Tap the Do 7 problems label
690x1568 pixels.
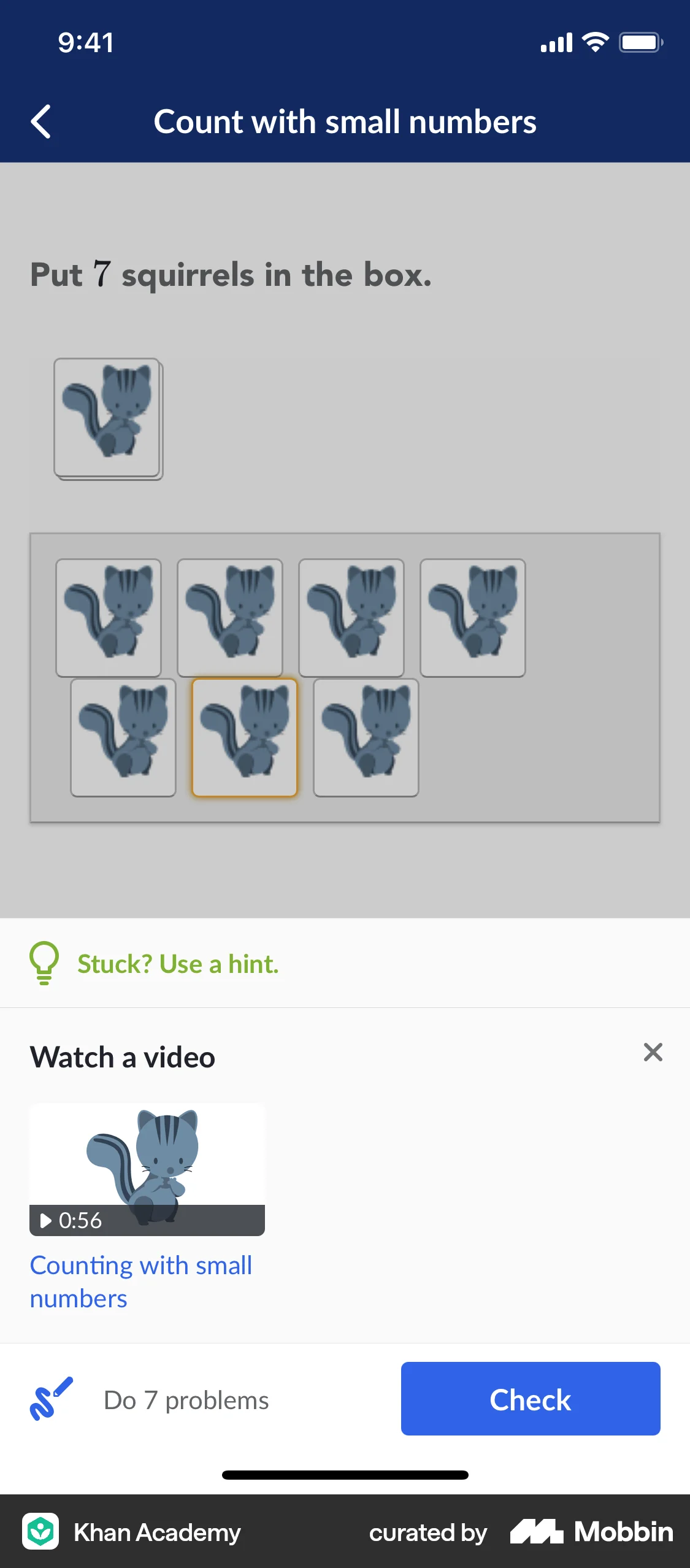[186, 1399]
